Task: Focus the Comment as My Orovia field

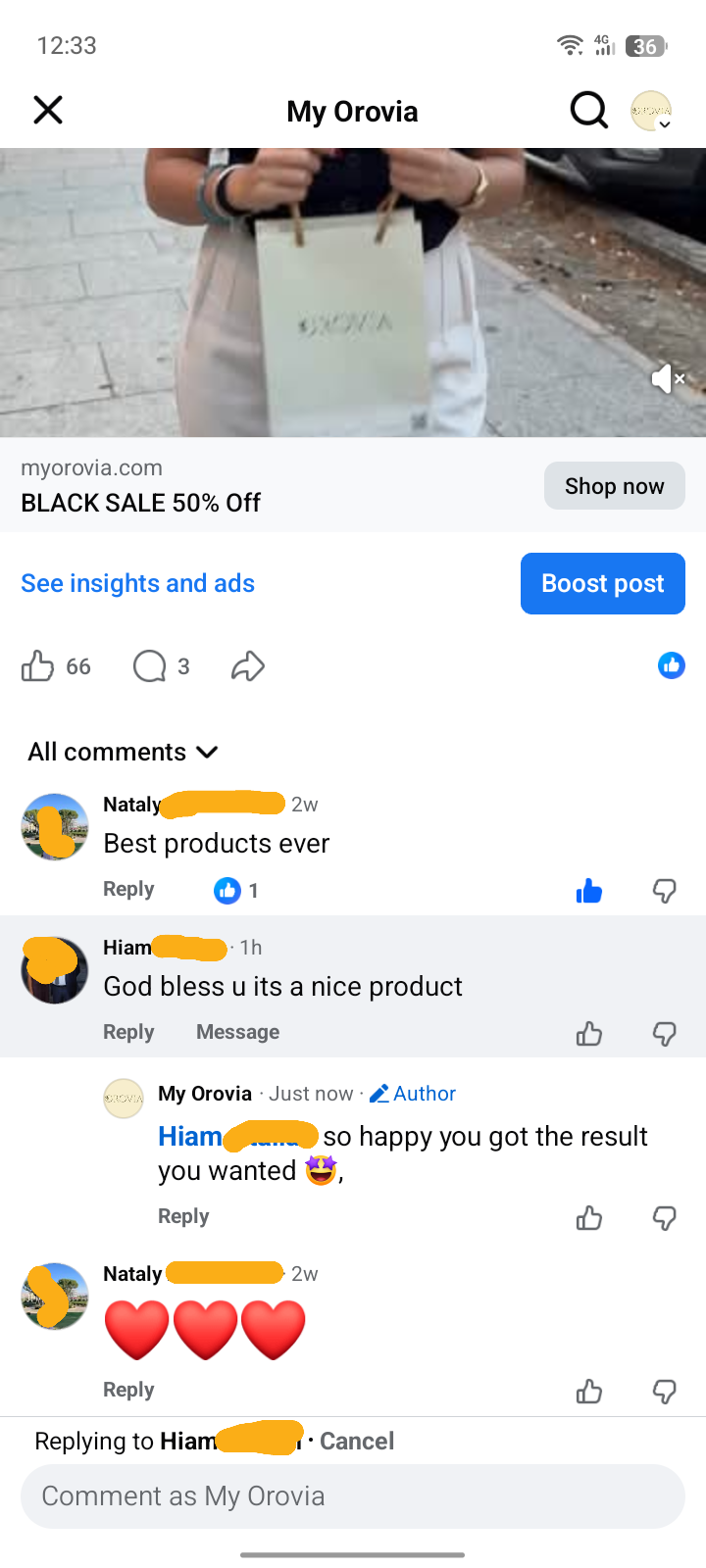Action: tap(353, 1496)
